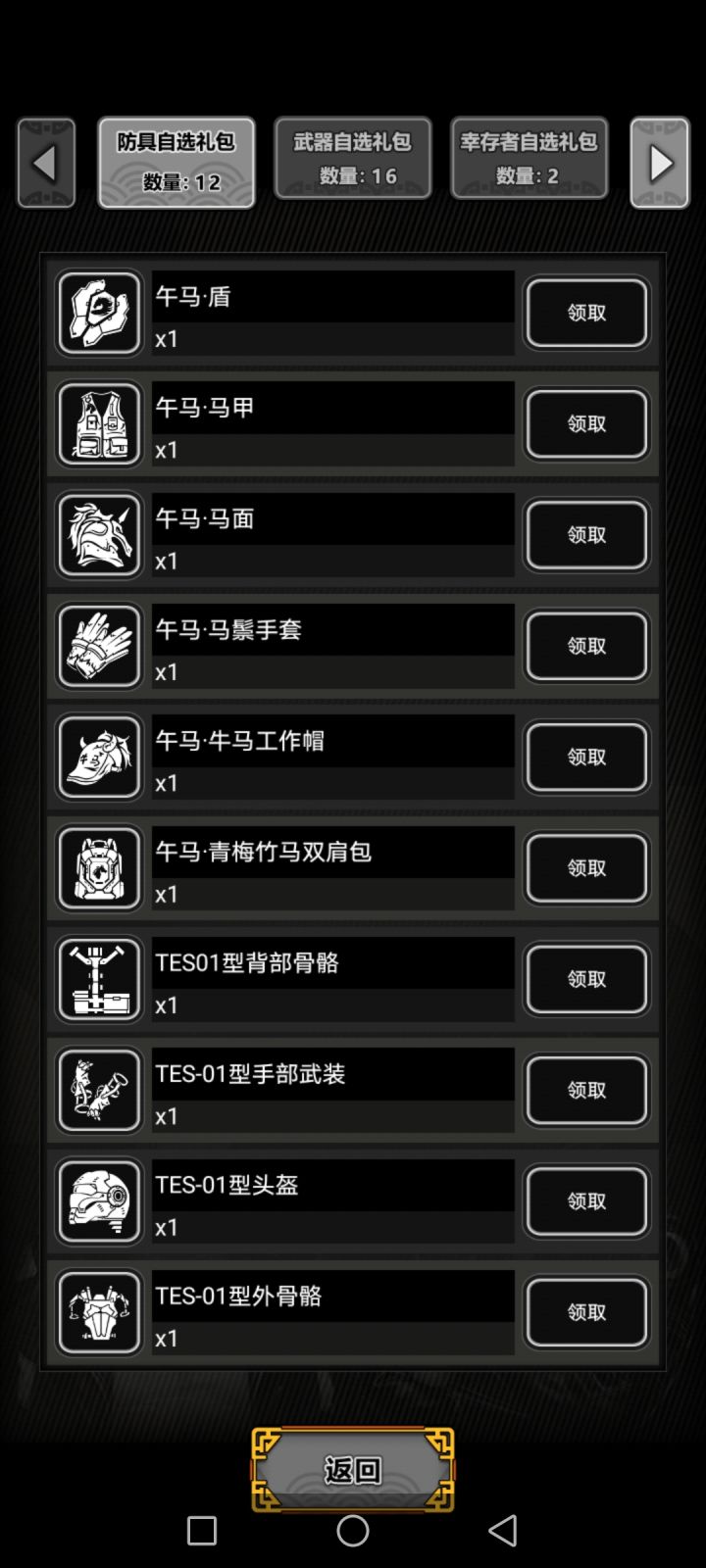
Task: Click the TES-01型手部武装 weapon arm icon
Action: [98, 1090]
